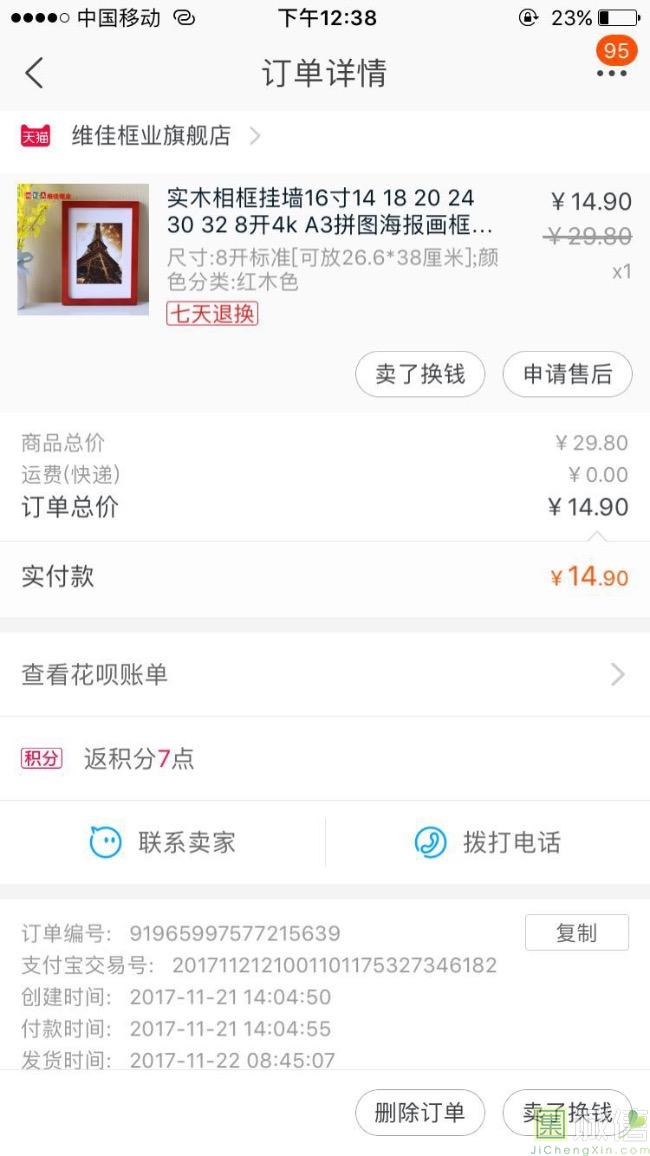Screen dimensions: 650x1156
Task: Tap 拨打电话 to call the seller
Action: 488,842
